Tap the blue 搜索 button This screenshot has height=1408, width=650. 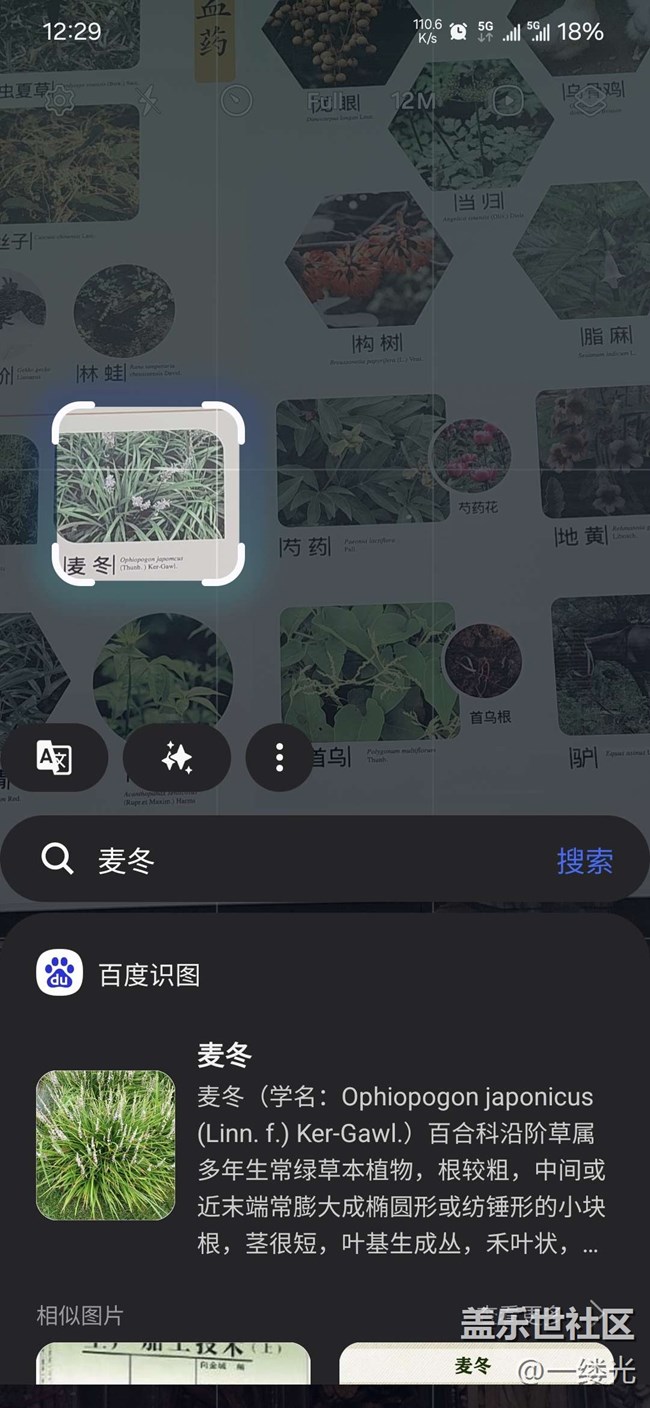coord(584,860)
